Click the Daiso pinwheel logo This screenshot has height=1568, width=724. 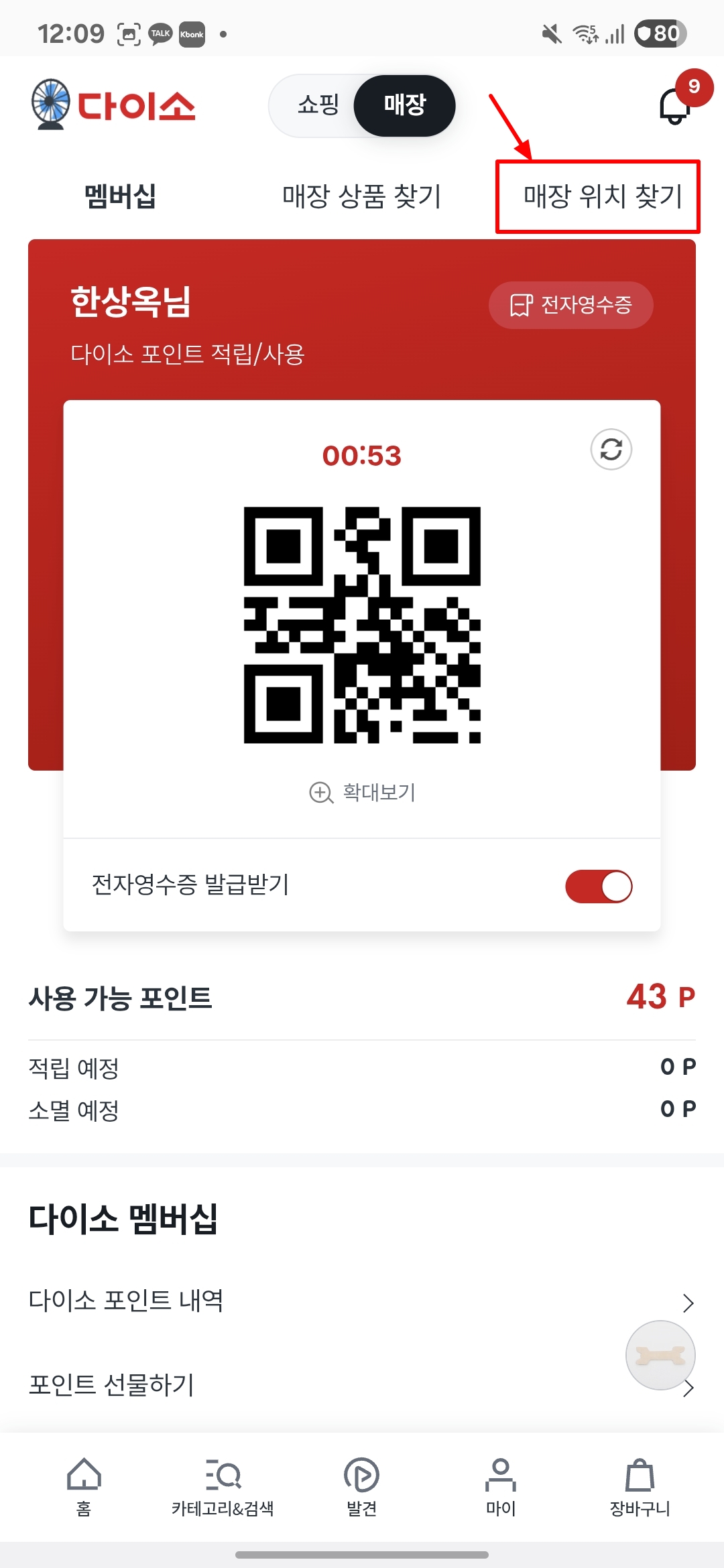[50, 105]
